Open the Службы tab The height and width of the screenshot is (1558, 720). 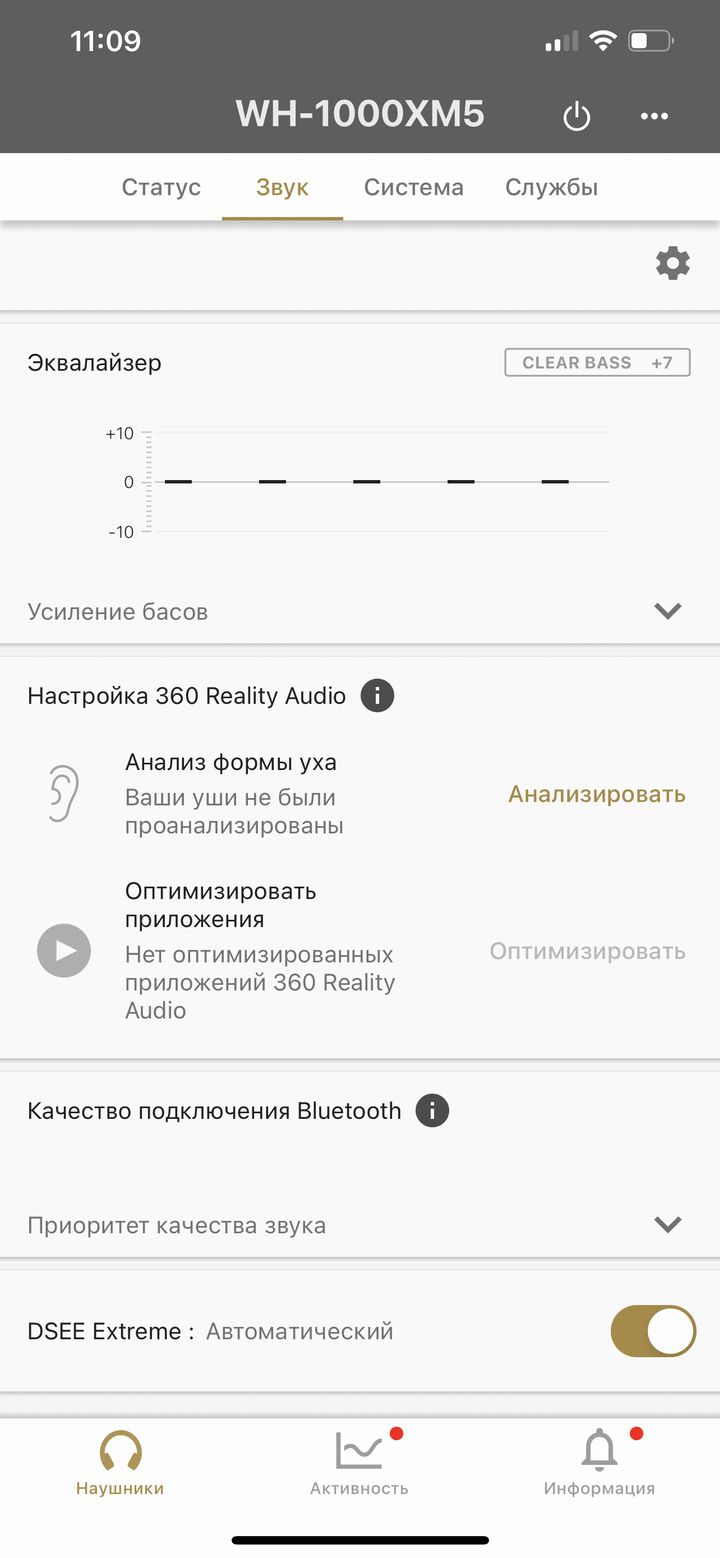click(x=551, y=187)
